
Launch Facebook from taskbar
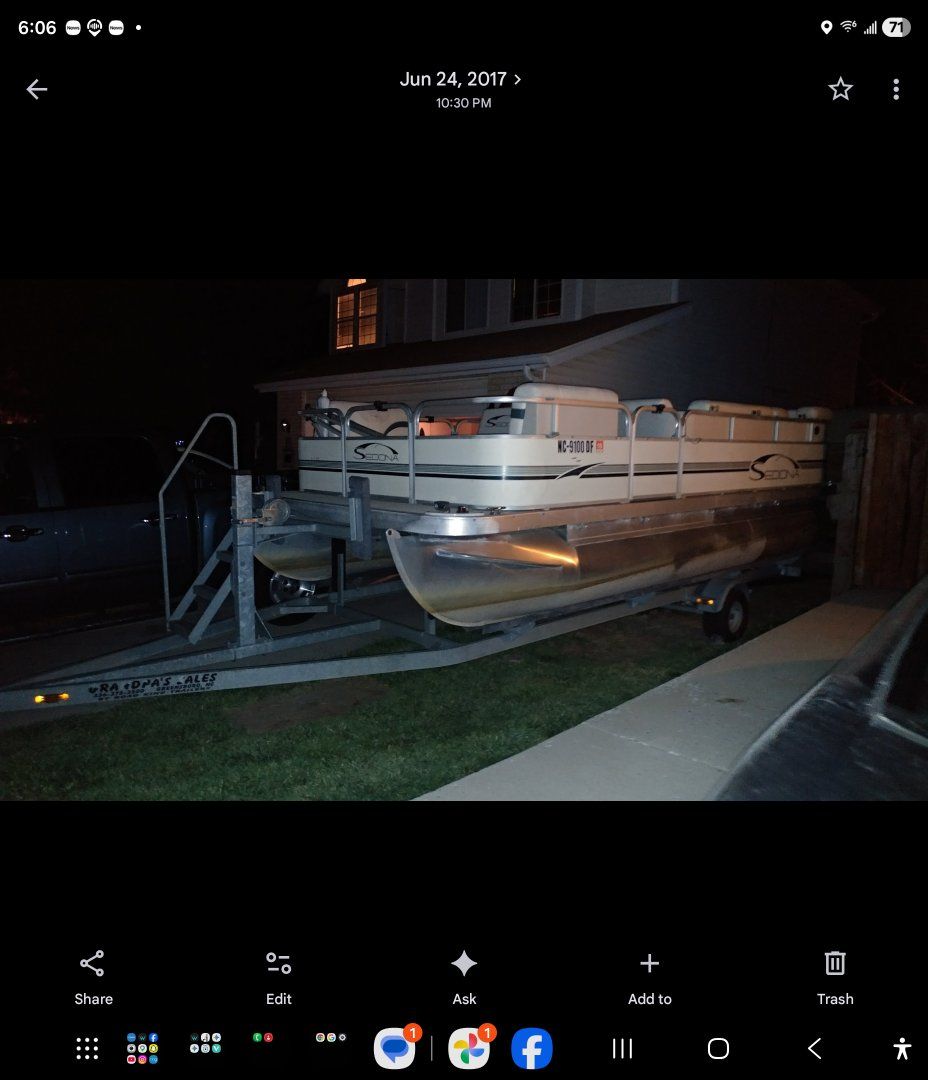(x=532, y=1048)
